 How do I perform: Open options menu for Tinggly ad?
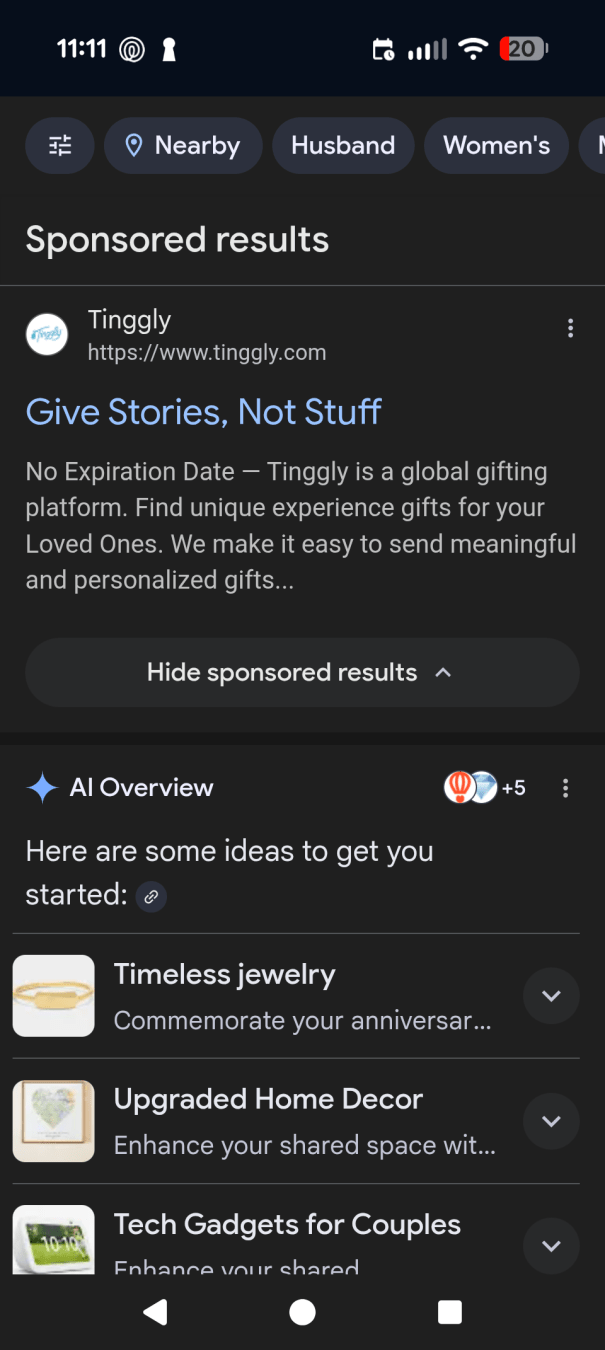click(x=570, y=328)
